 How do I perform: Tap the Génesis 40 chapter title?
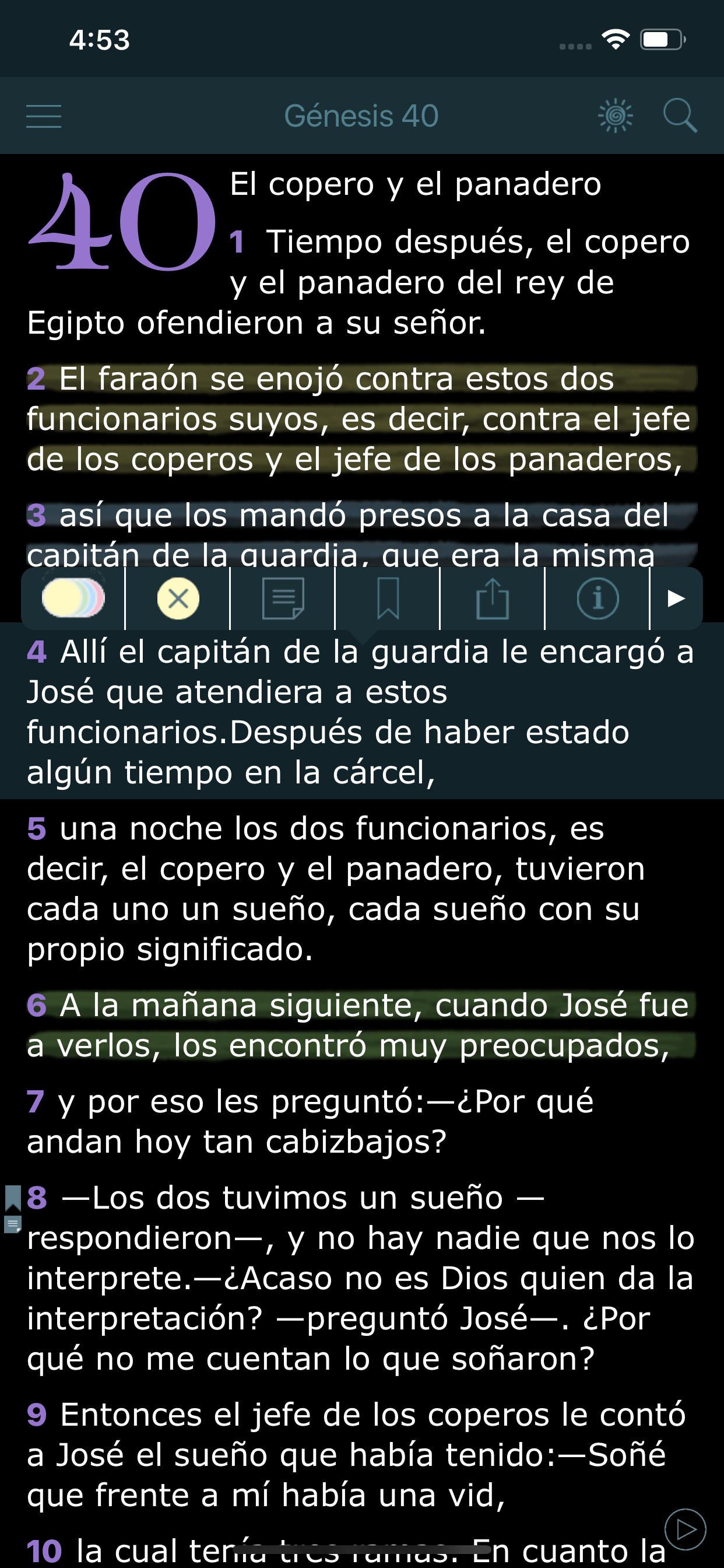coord(361,116)
